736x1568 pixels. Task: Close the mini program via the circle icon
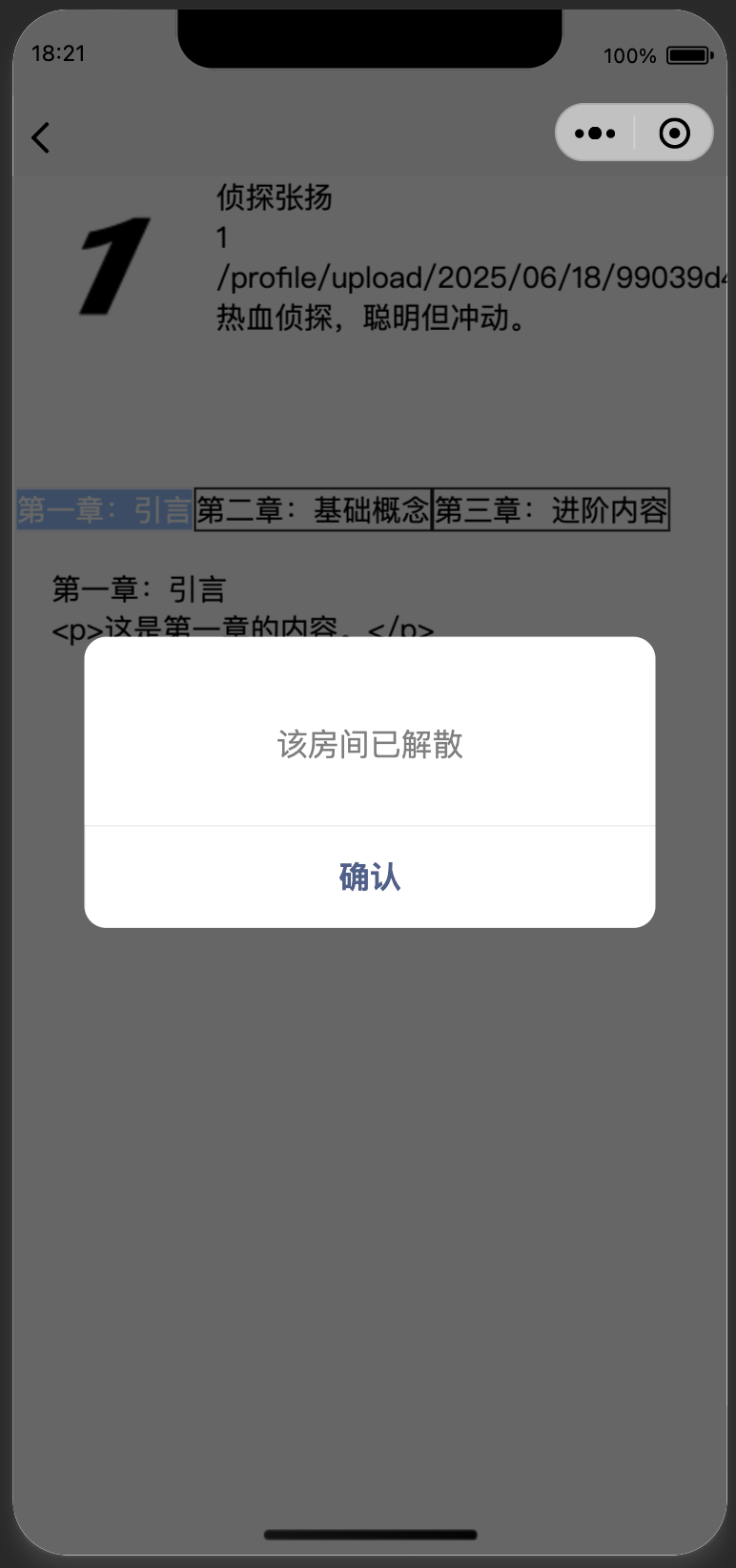(674, 134)
